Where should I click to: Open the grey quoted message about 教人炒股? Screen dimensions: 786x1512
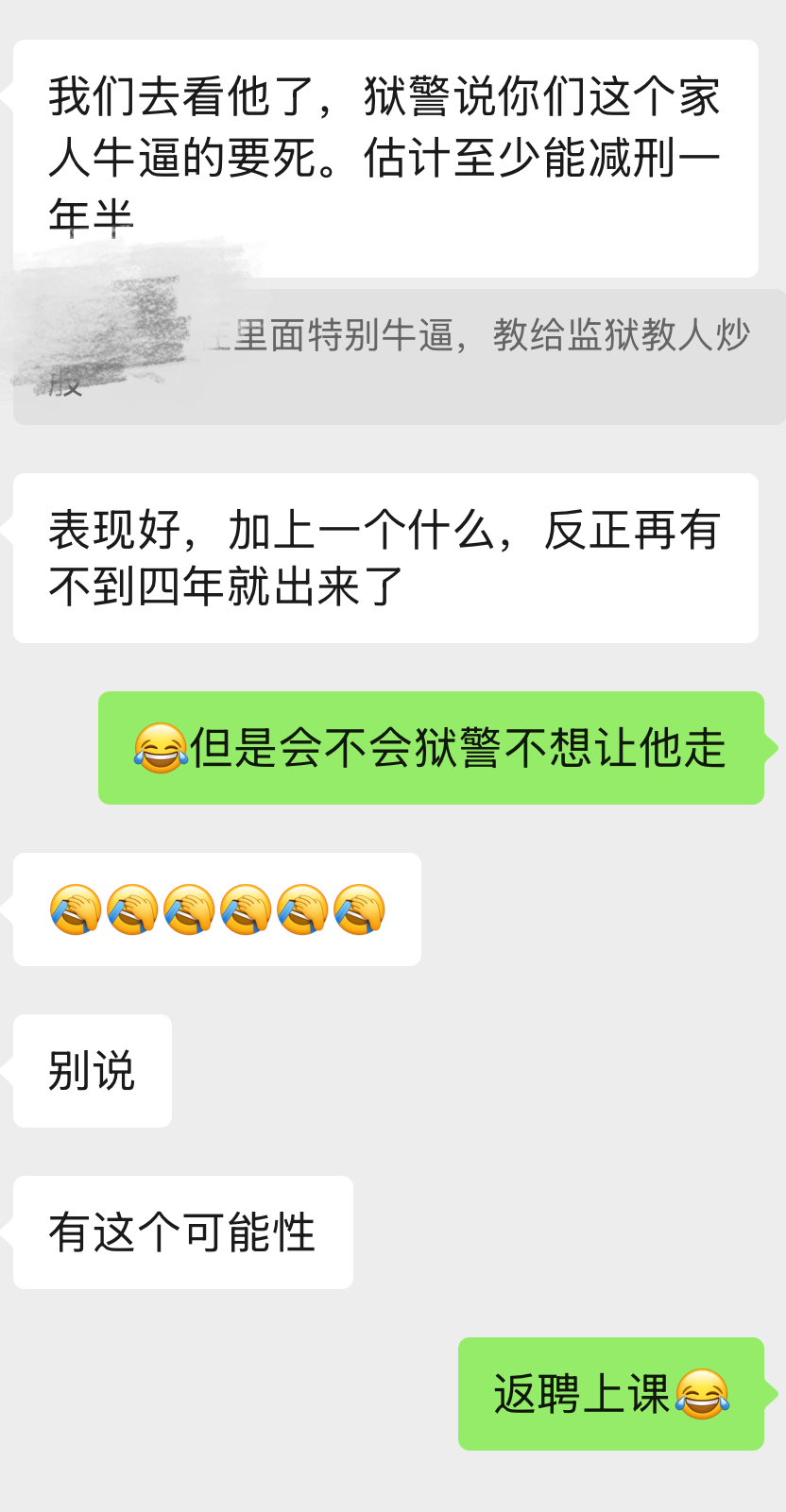click(x=399, y=357)
